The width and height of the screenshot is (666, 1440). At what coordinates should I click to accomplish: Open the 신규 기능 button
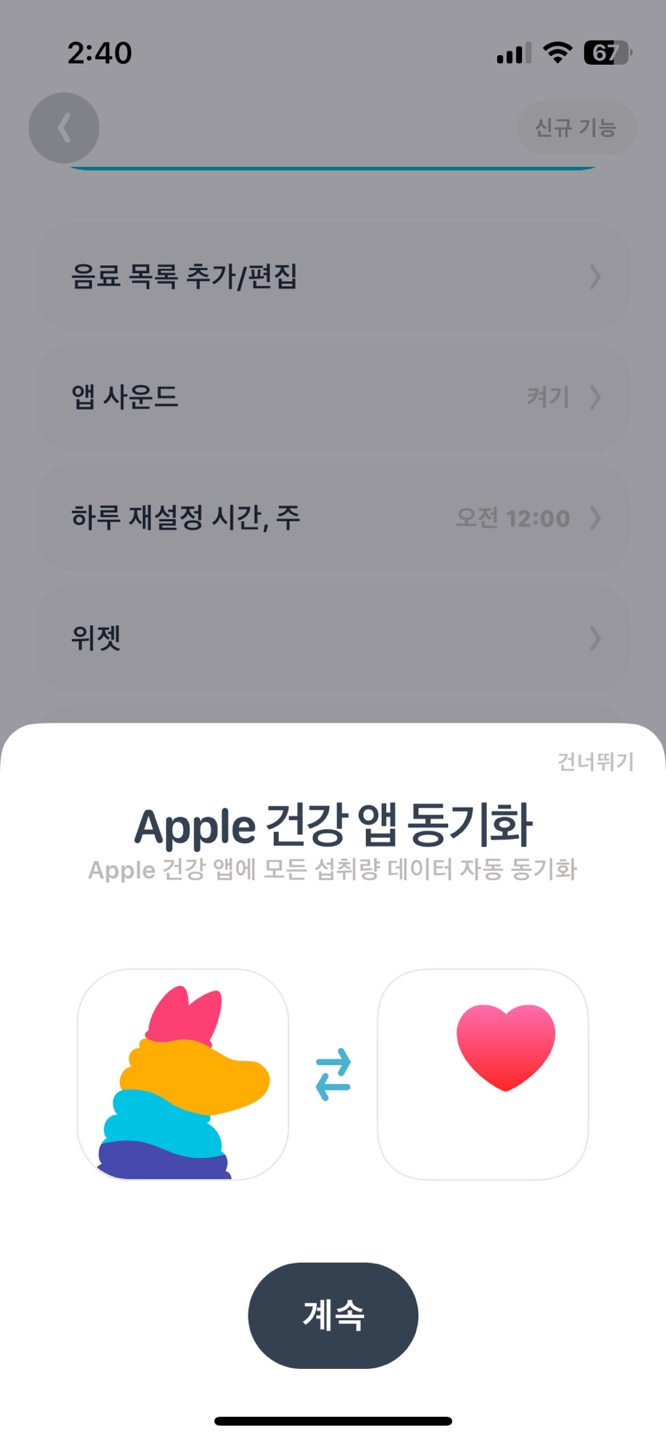tap(575, 128)
